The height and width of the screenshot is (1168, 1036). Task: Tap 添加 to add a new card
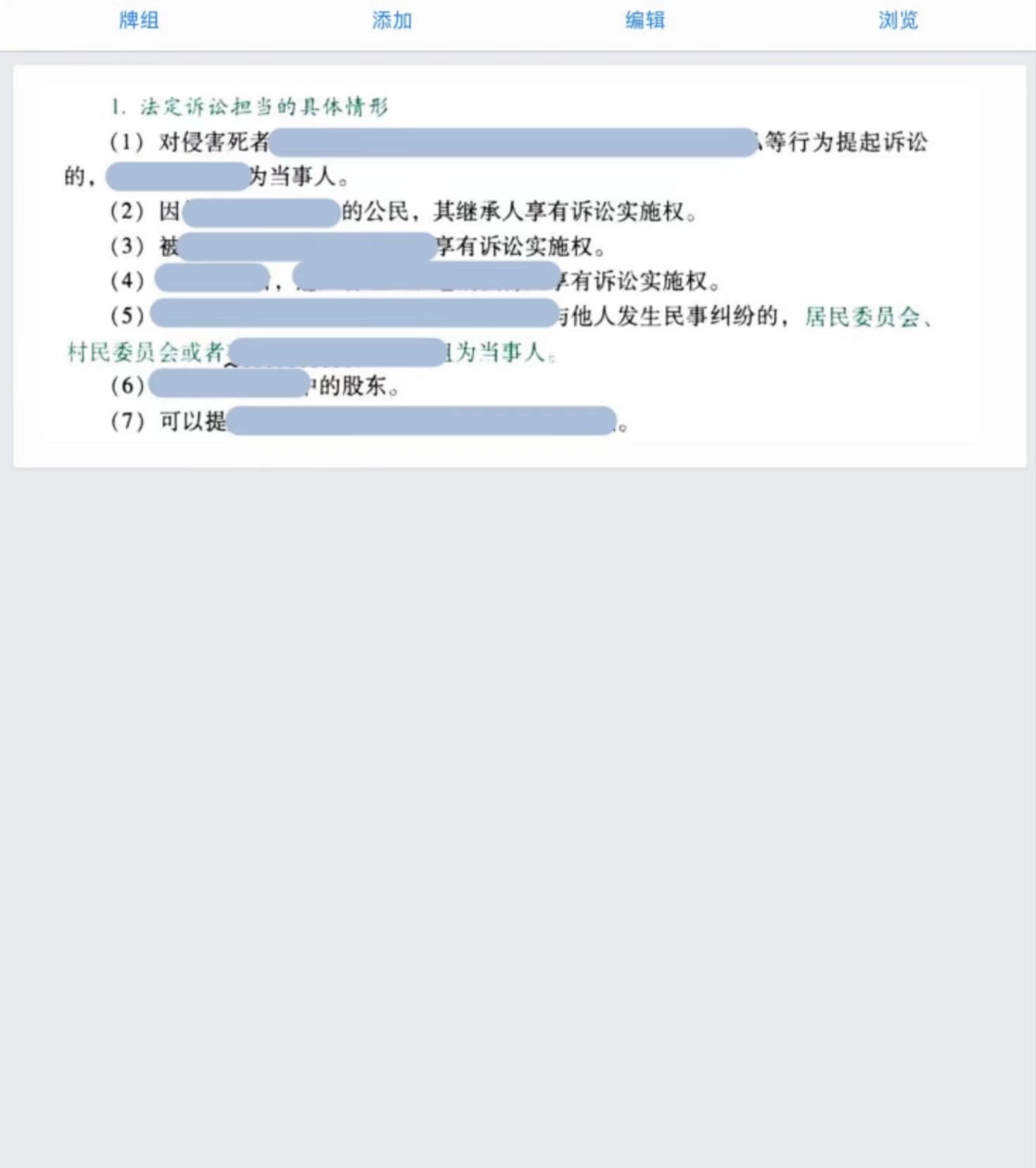(x=392, y=20)
